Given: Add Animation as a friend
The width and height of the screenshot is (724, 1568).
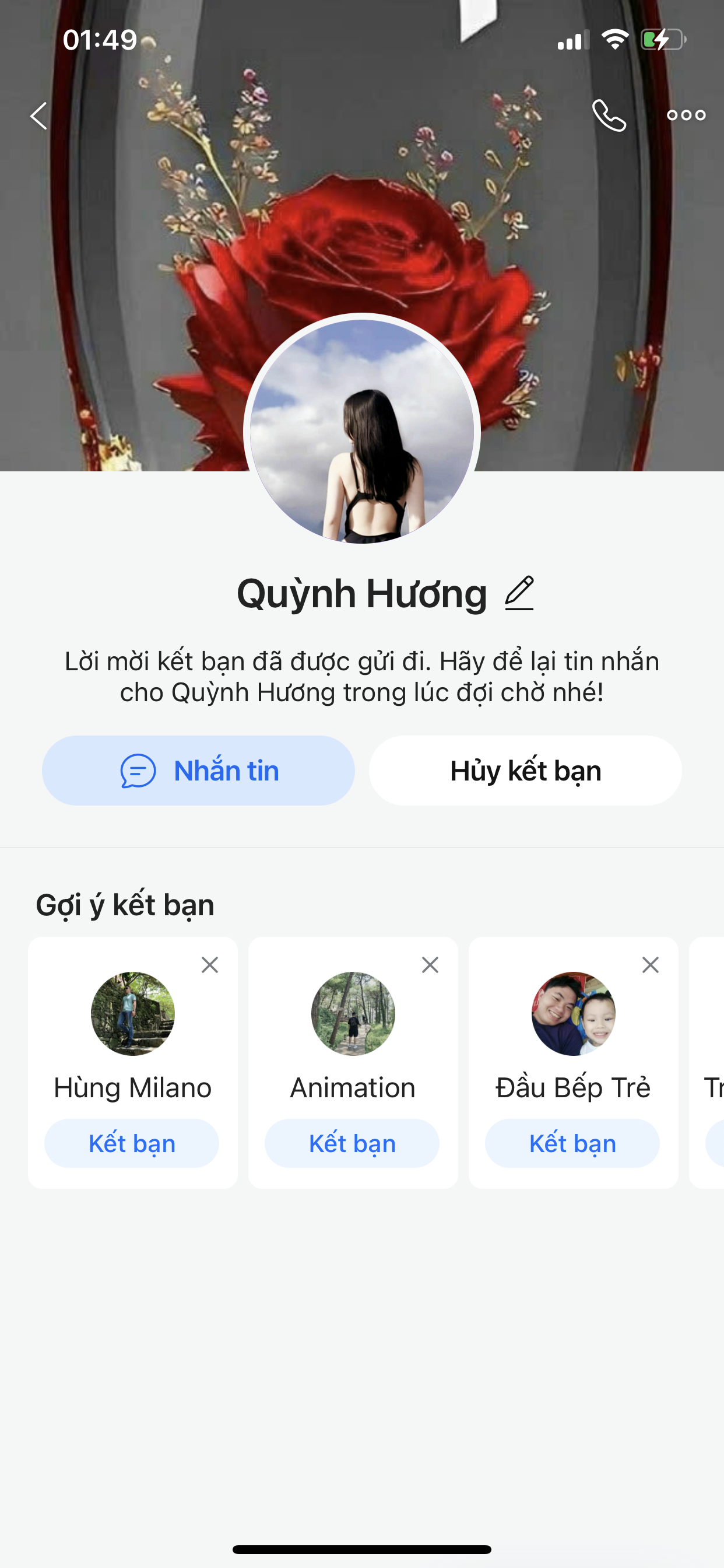Looking at the screenshot, I should 352,1143.
